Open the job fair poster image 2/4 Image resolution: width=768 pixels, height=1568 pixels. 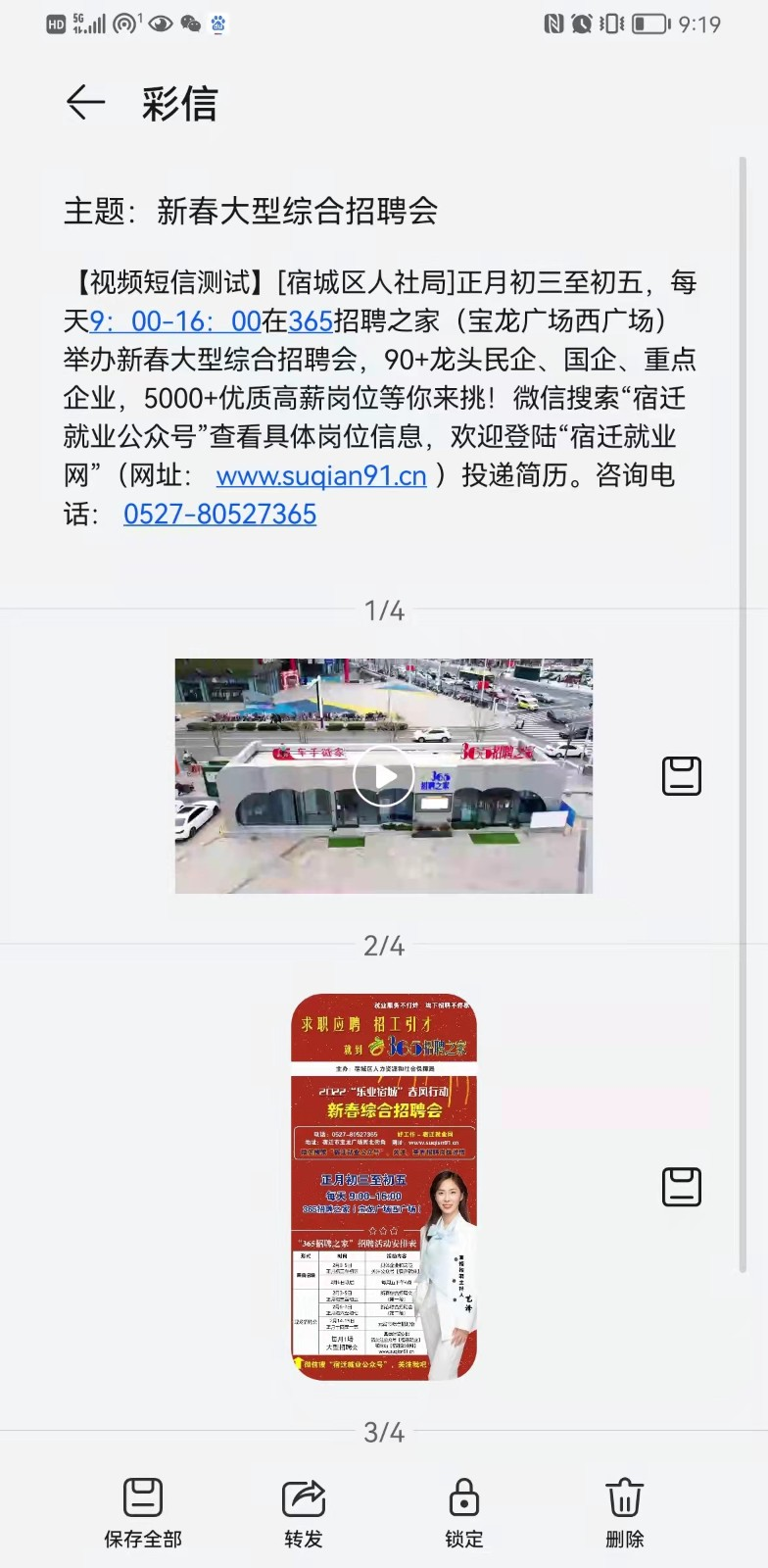point(383,1187)
